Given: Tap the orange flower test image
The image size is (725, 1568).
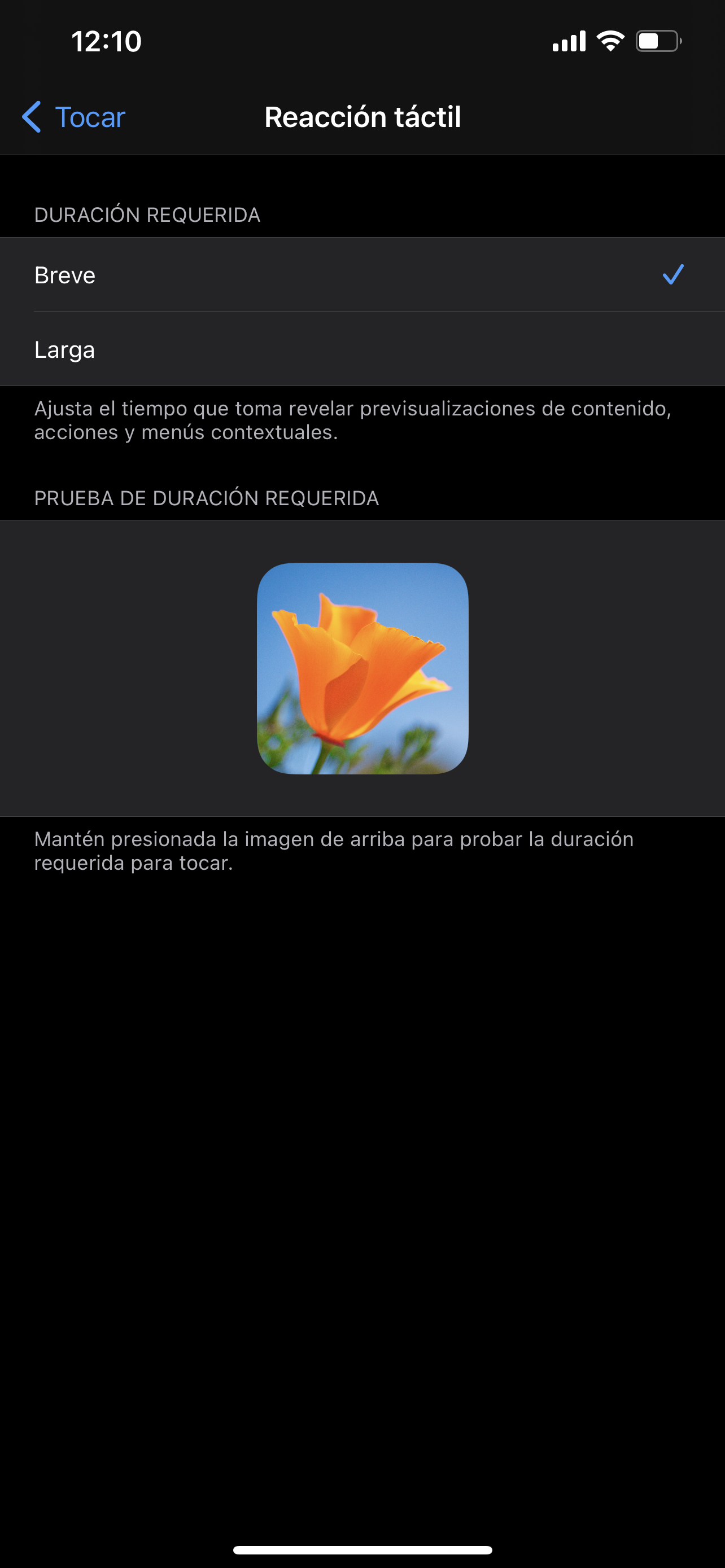Looking at the screenshot, I should click(362, 668).
